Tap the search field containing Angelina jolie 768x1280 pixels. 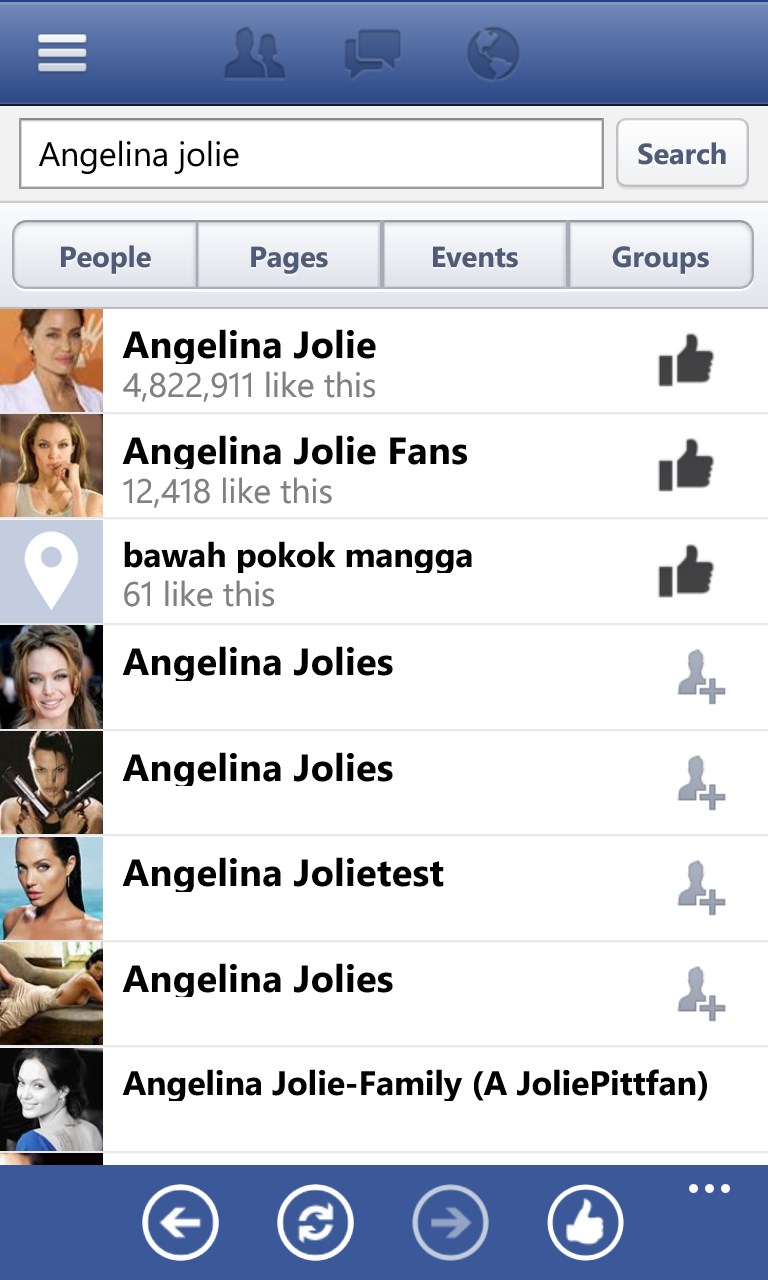click(311, 154)
